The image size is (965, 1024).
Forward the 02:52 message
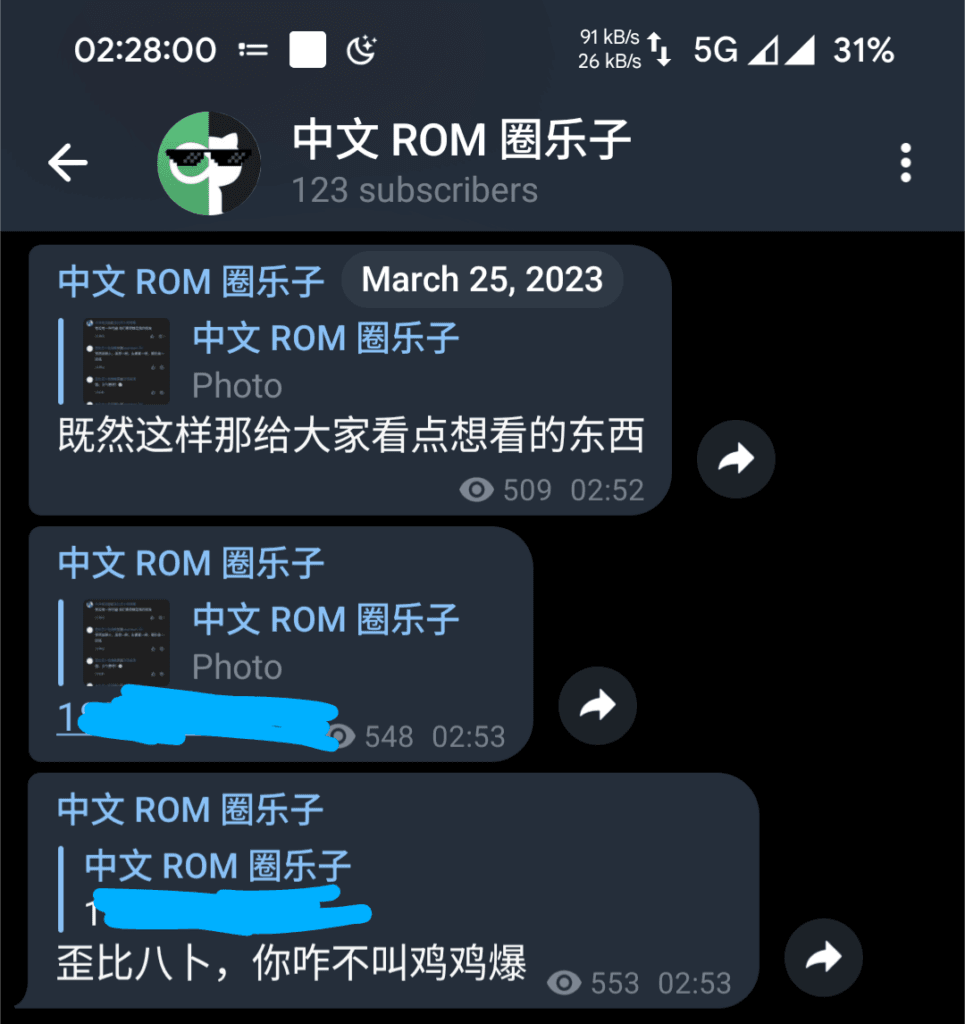coord(736,460)
